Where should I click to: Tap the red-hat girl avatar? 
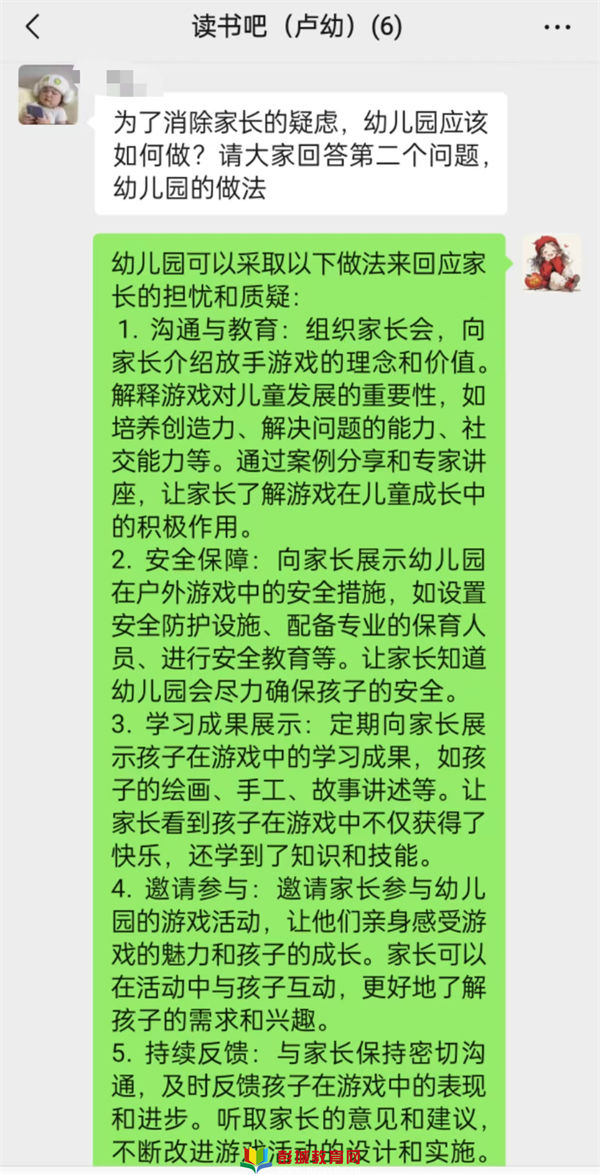(551, 263)
